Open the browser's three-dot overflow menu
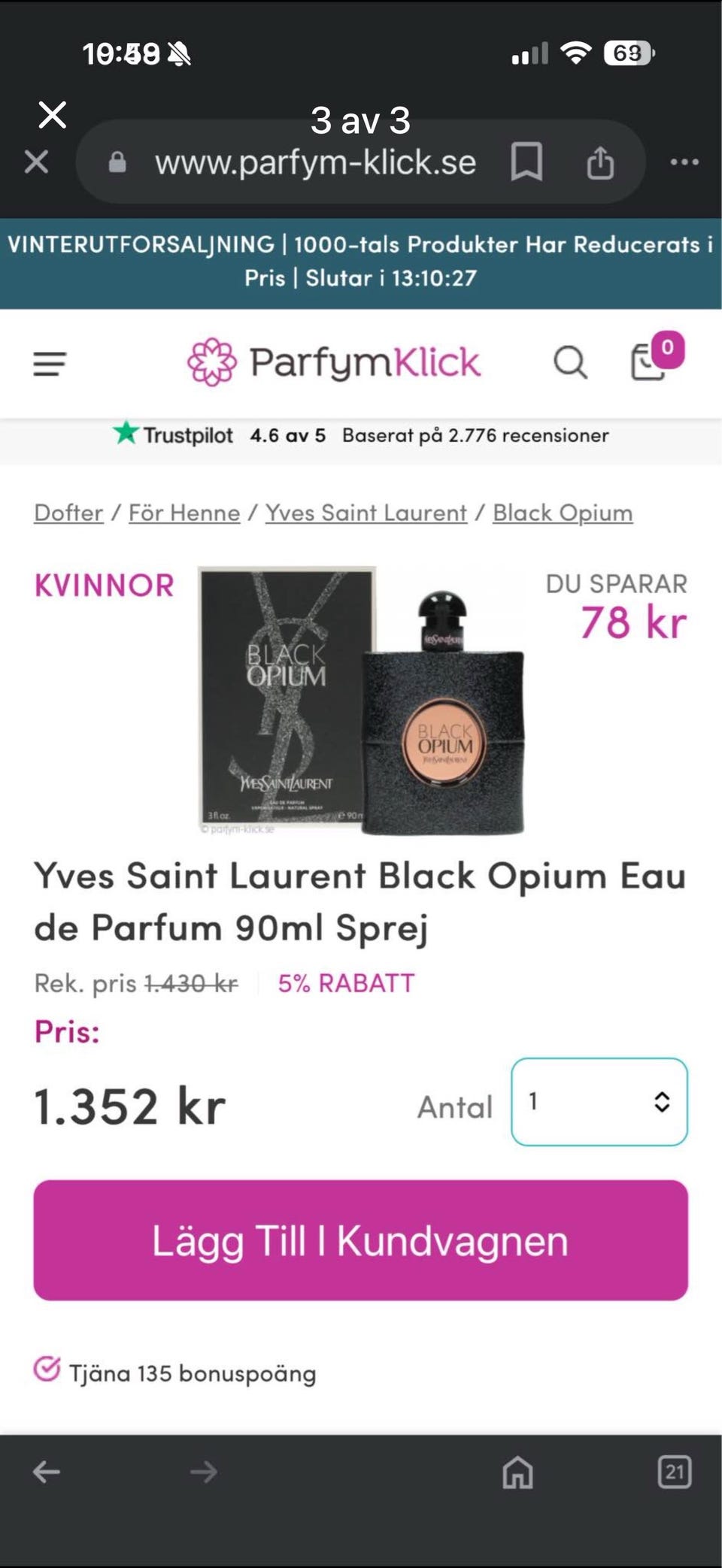The height and width of the screenshot is (1568, 722). pyautogui.click(x=684, y=162)
